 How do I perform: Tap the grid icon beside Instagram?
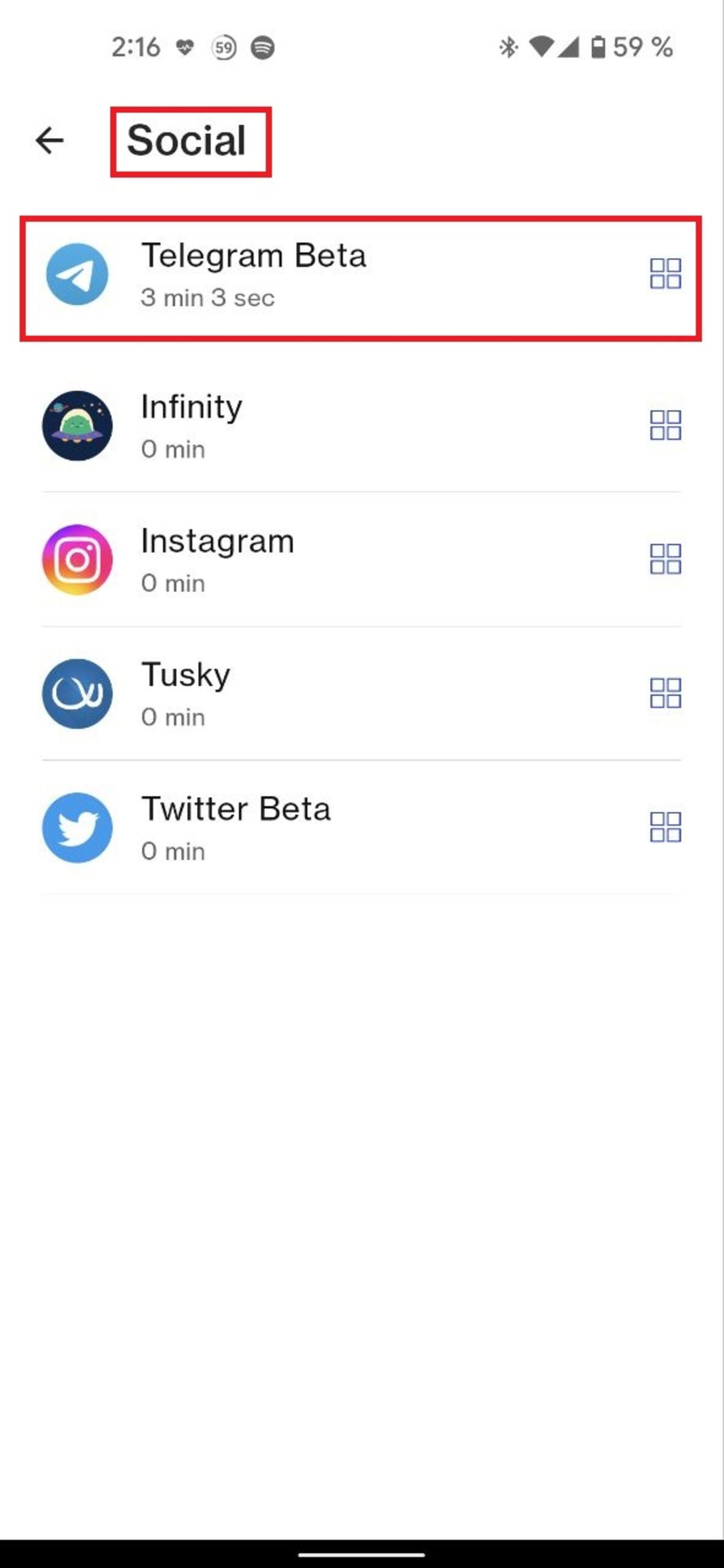pyautogui.click(x=665, y=559)
